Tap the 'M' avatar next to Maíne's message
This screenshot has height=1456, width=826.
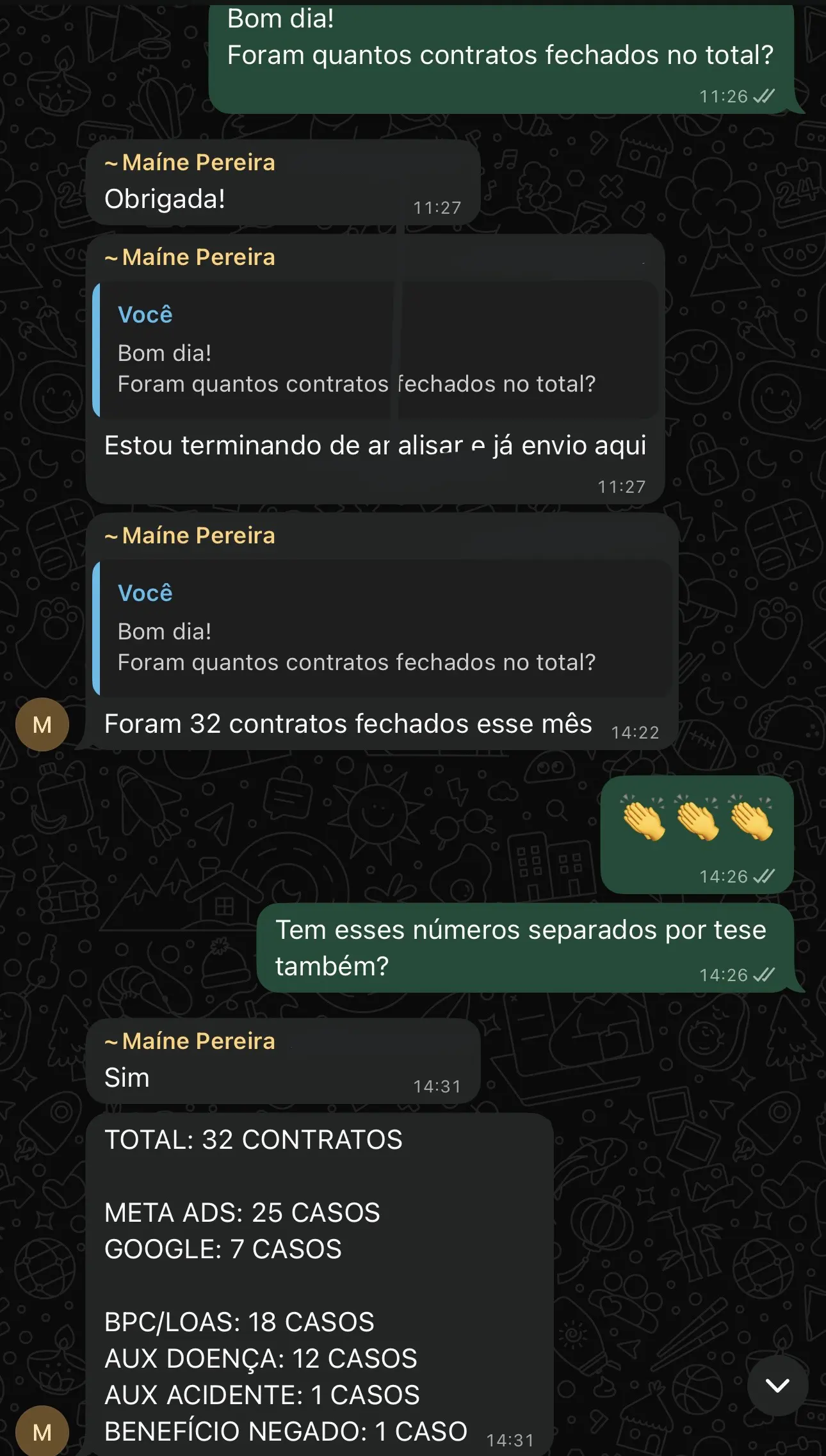(42, 724)
